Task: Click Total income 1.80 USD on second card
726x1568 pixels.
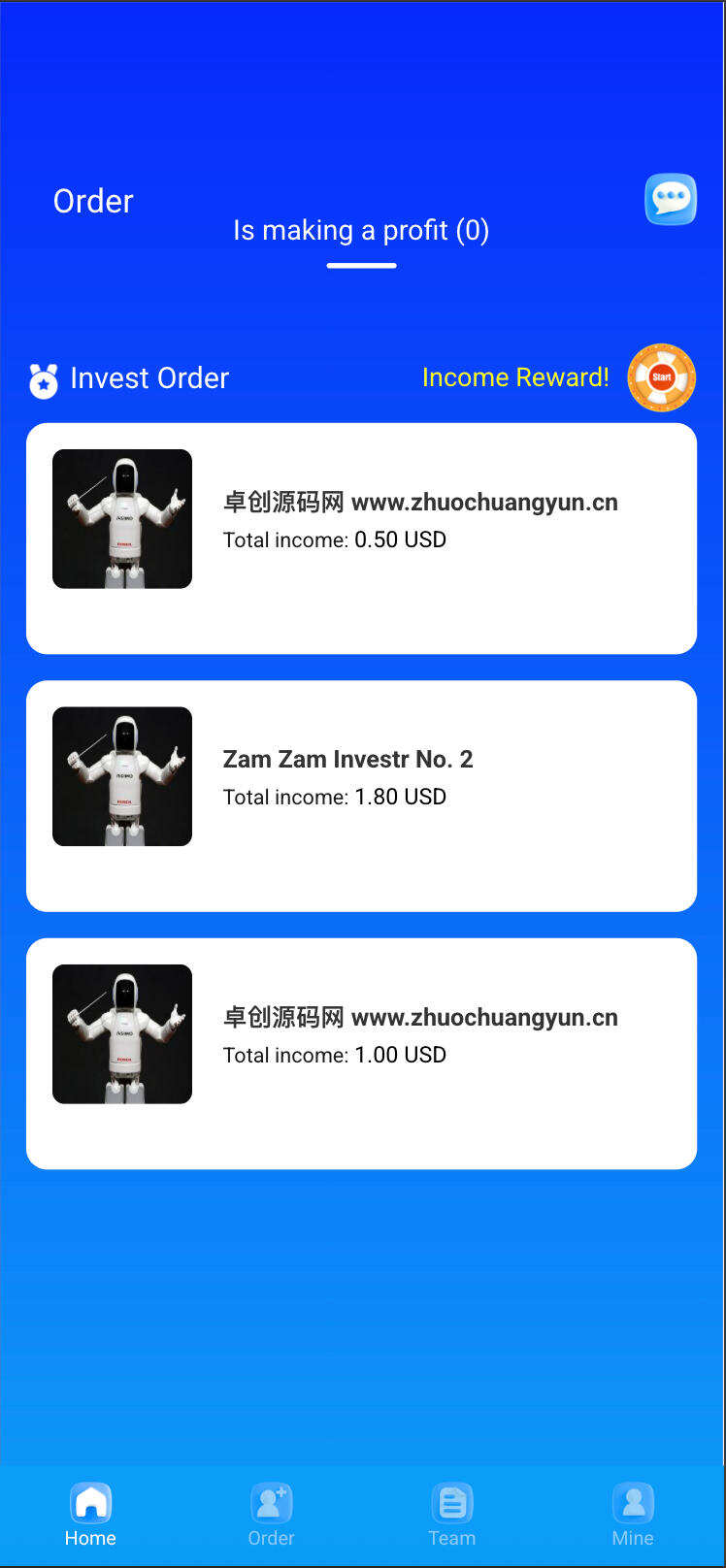Action: click(x=334, y=797)
